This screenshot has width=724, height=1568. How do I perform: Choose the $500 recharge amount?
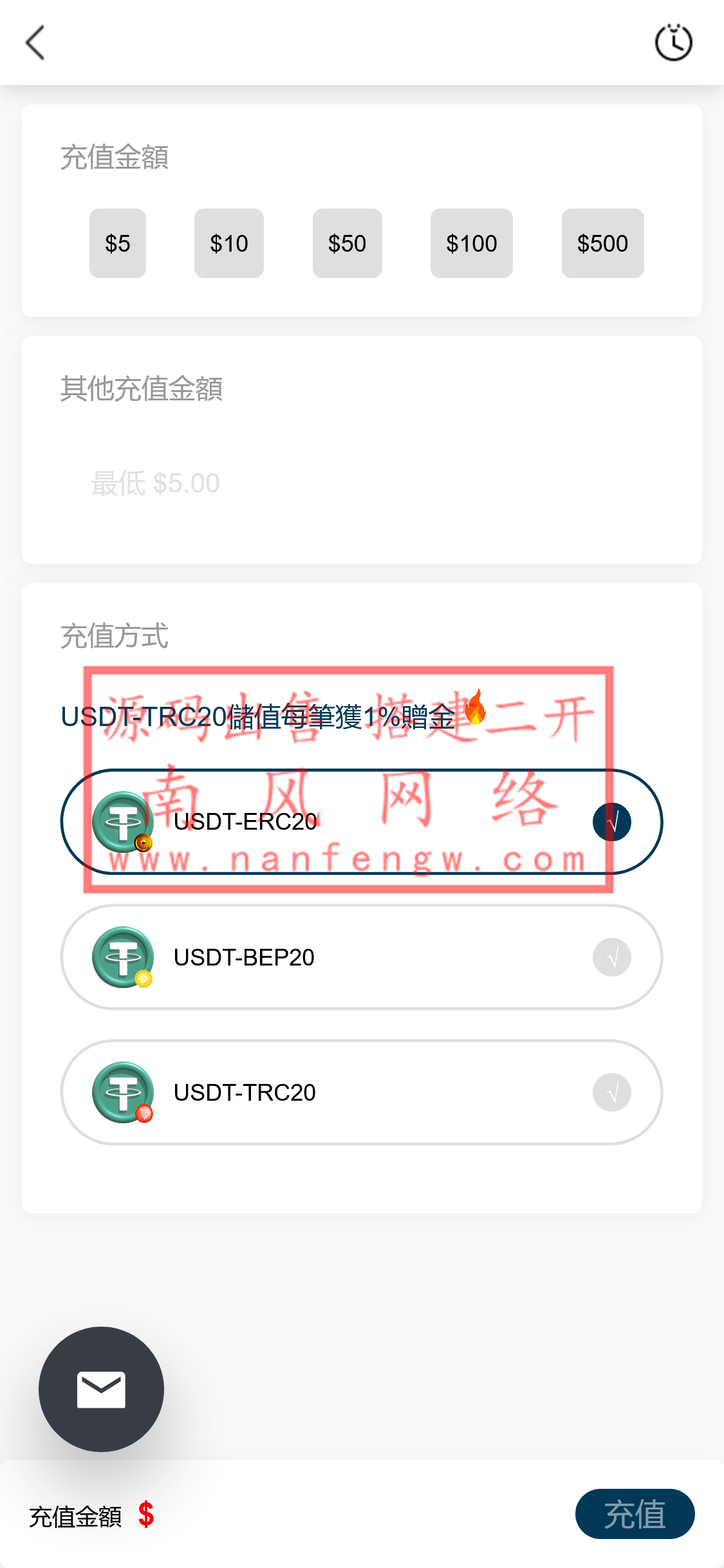(602, 243)
